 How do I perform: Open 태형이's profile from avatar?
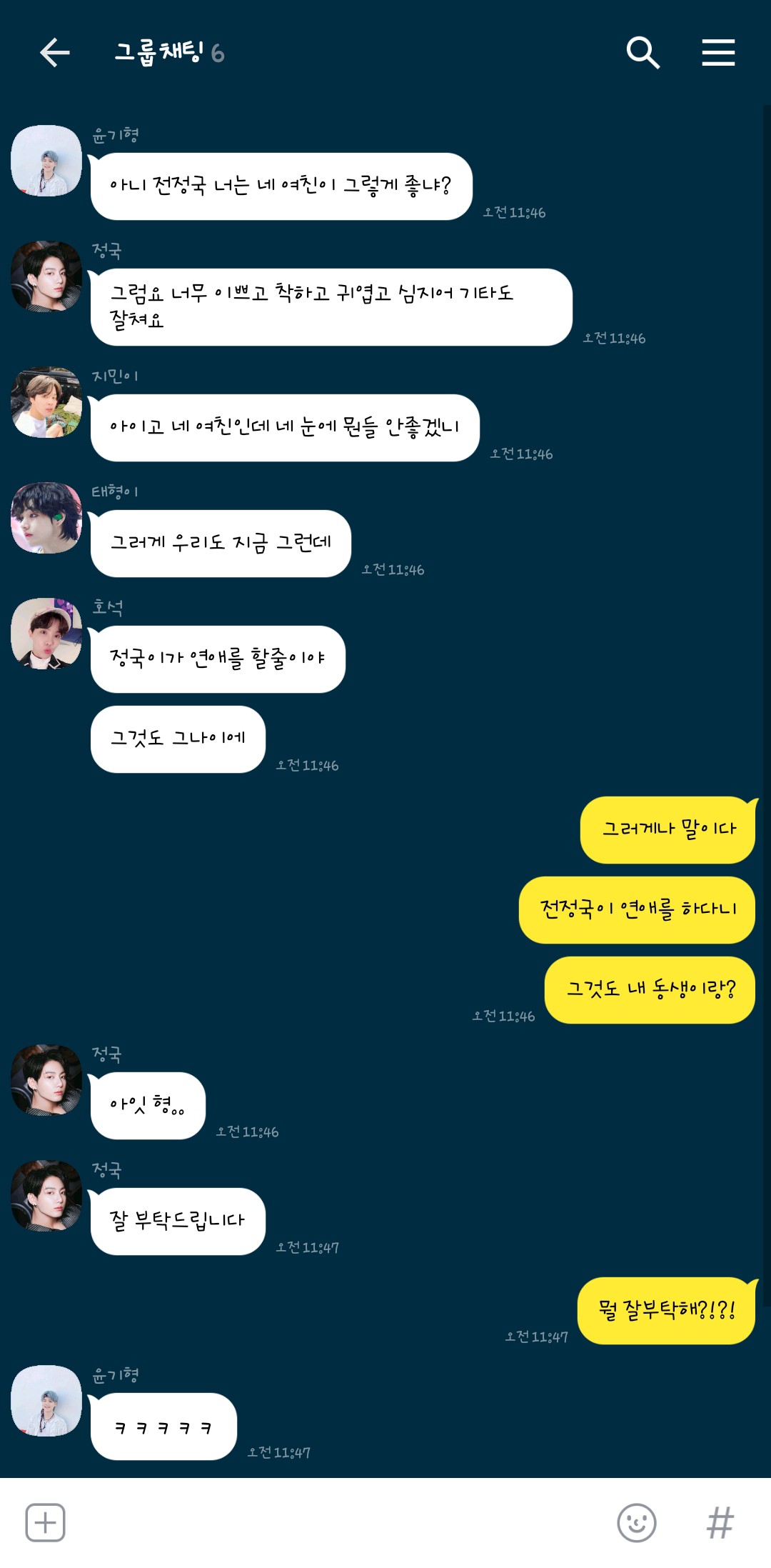46,518
